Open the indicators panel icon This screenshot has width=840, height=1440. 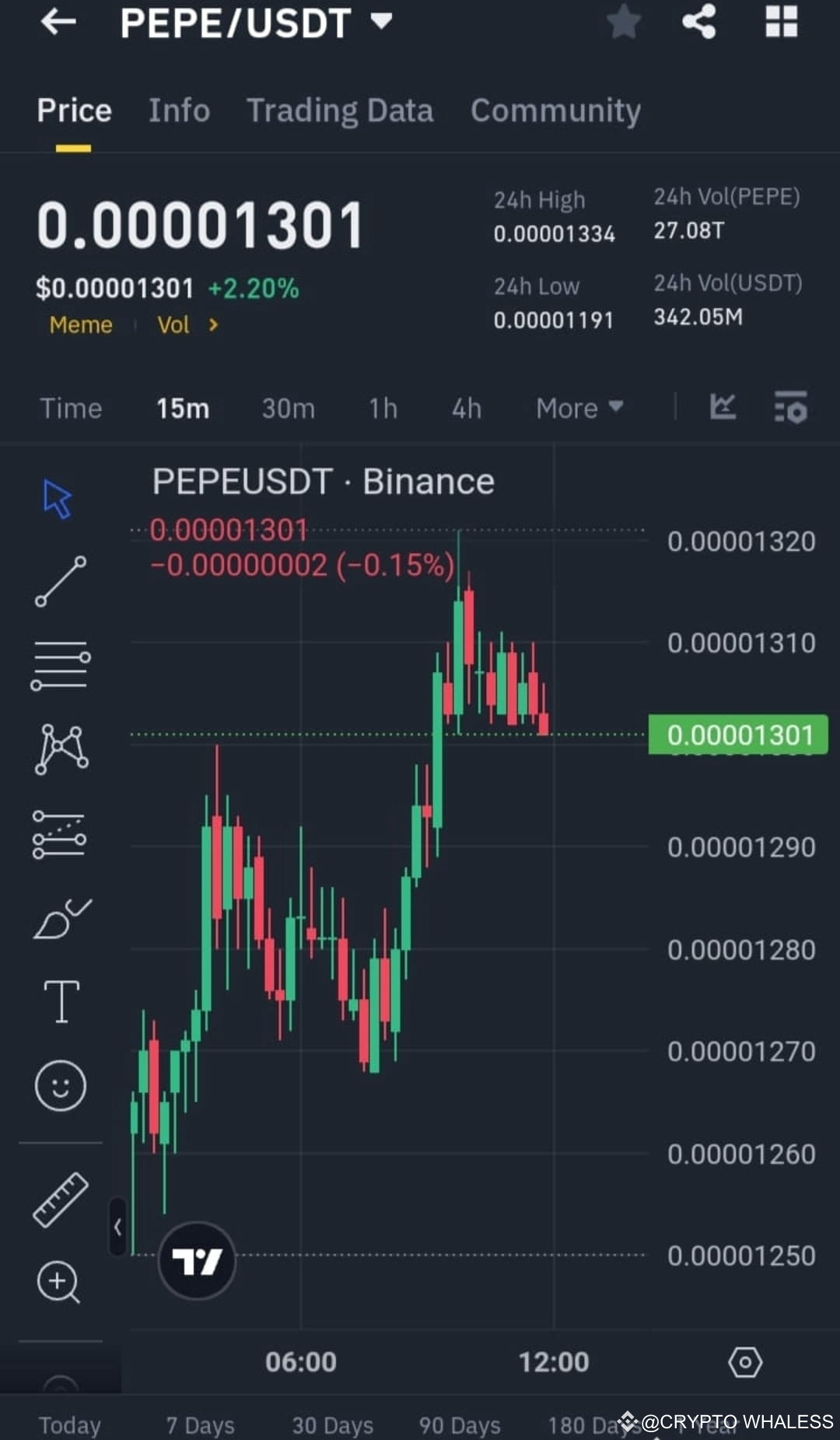click(x=789, y=408)
